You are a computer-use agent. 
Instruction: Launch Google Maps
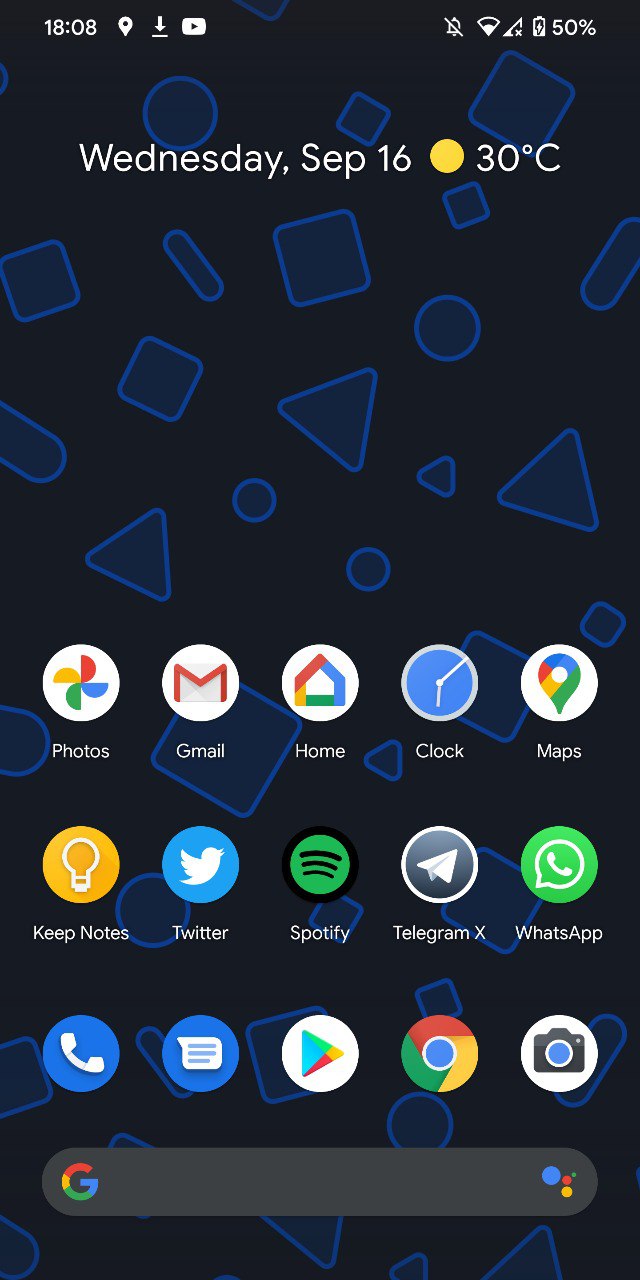click(x=559, y=684)
